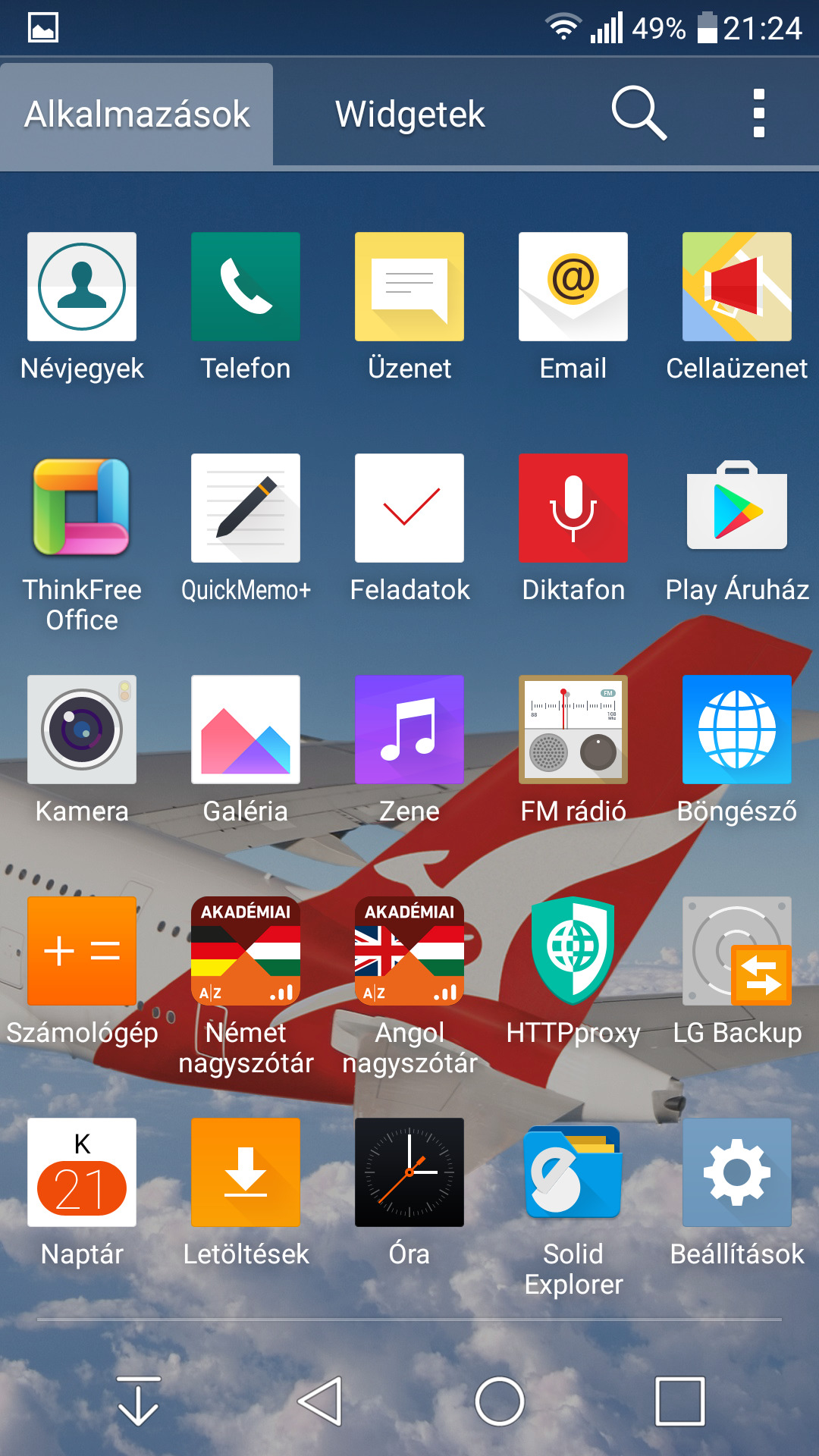Viewport: 819px width, 1456px height.
Task: Open the three-dot overflow menu
Action: [758, 114]
